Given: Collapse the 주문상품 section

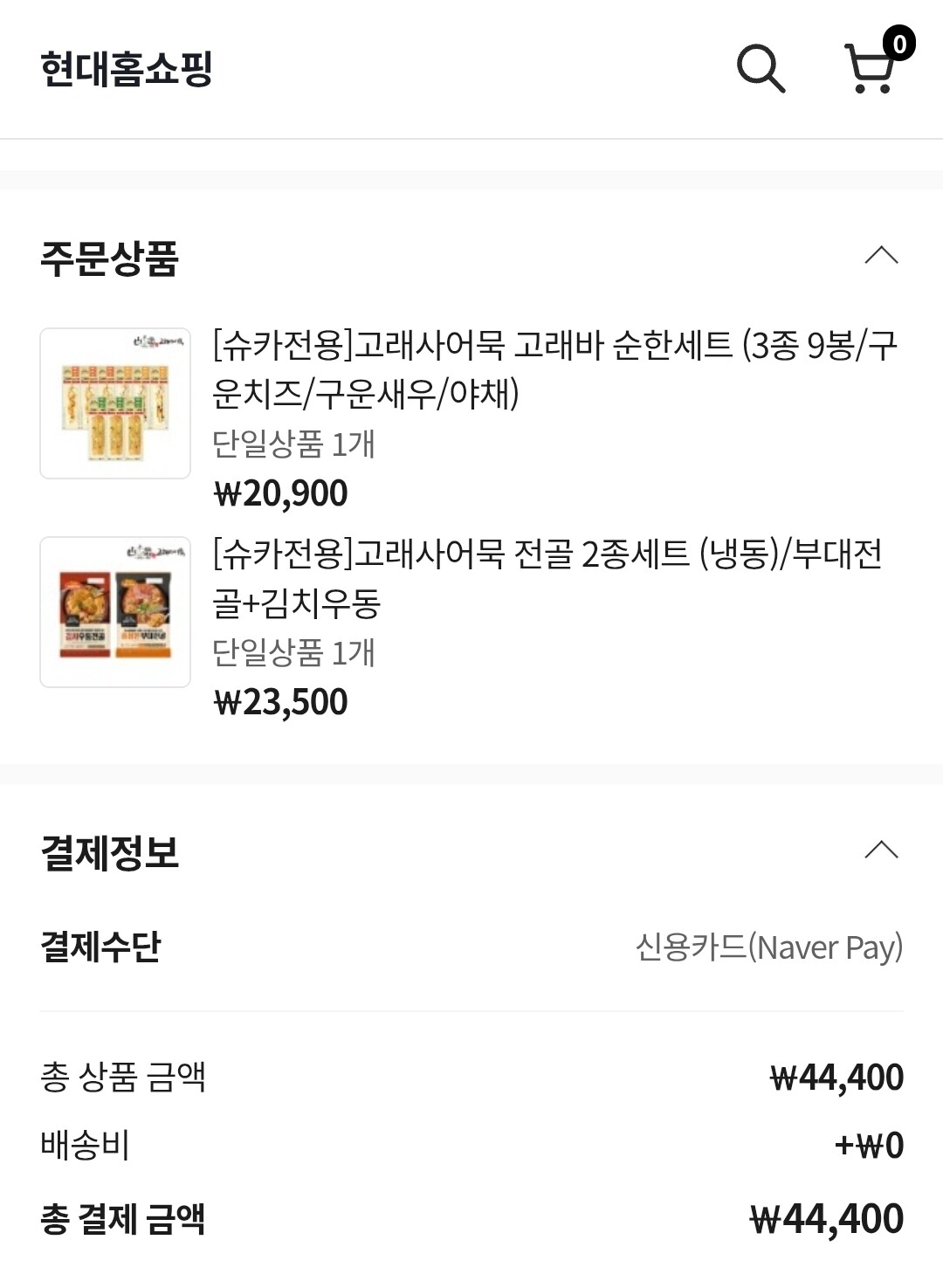Looking at the screenshot, I should 881,255.
